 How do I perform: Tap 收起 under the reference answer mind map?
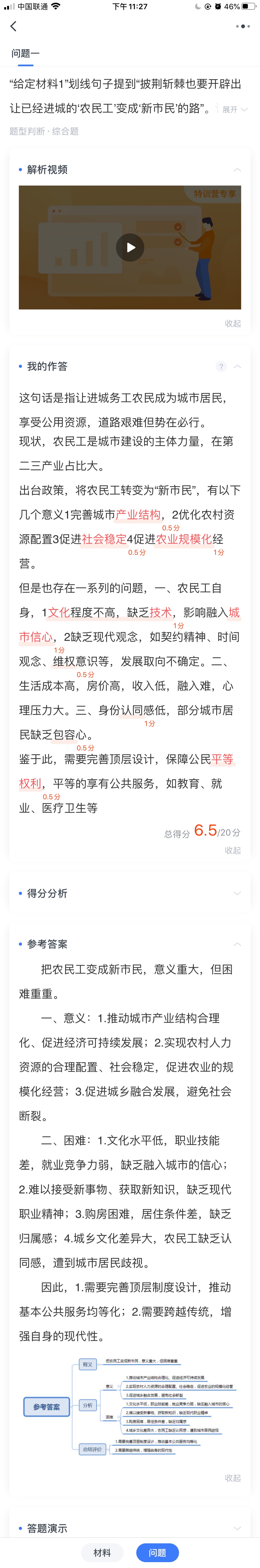[x=233, y=1478]
